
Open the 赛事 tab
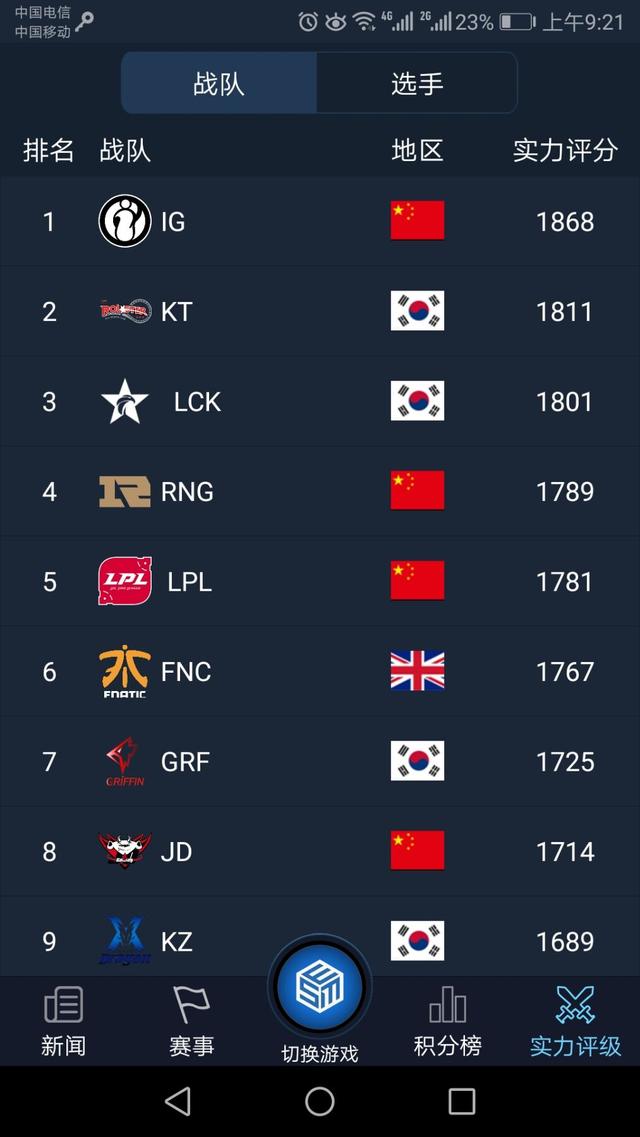[191, 1021]
